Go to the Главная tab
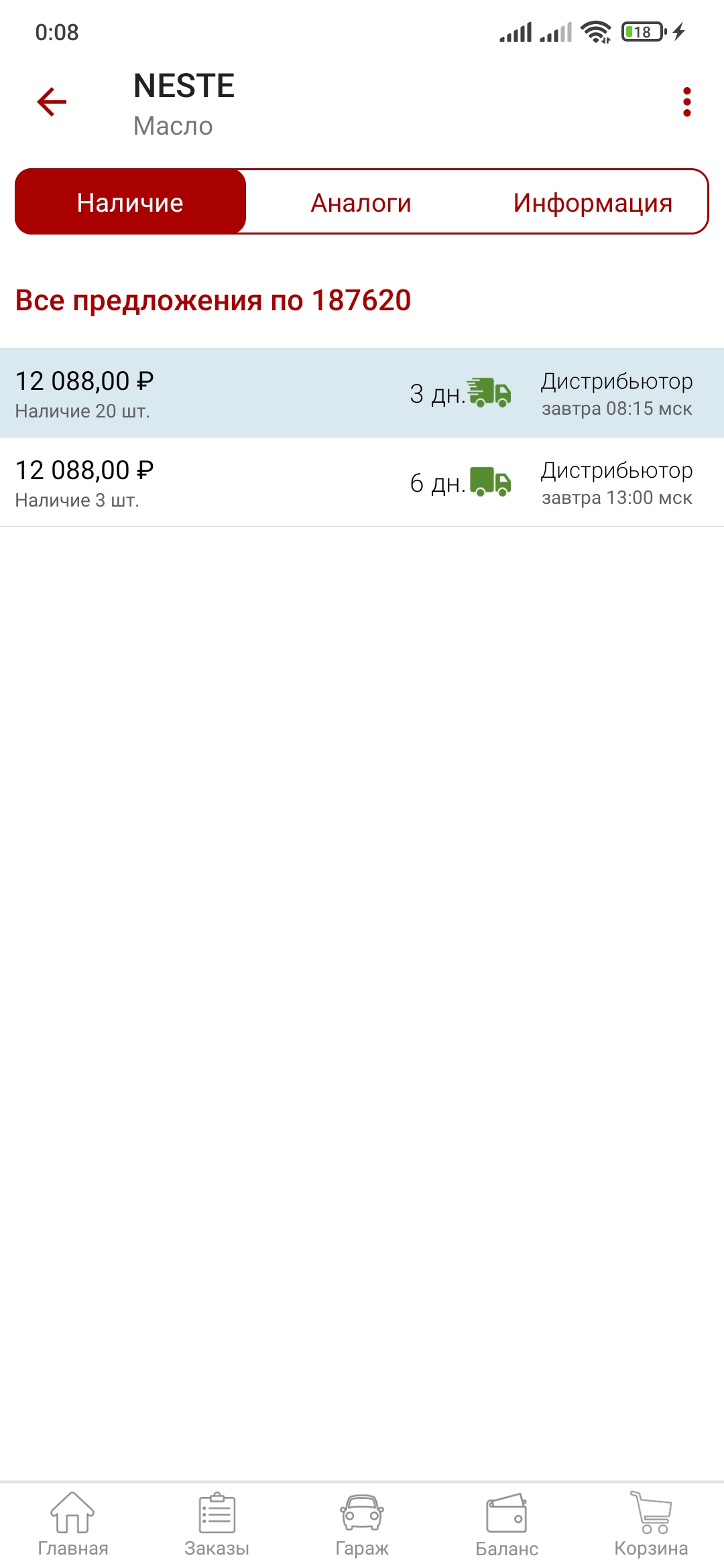Image resolution: width=724 pixels, height=1568 pixels. 72,1525
